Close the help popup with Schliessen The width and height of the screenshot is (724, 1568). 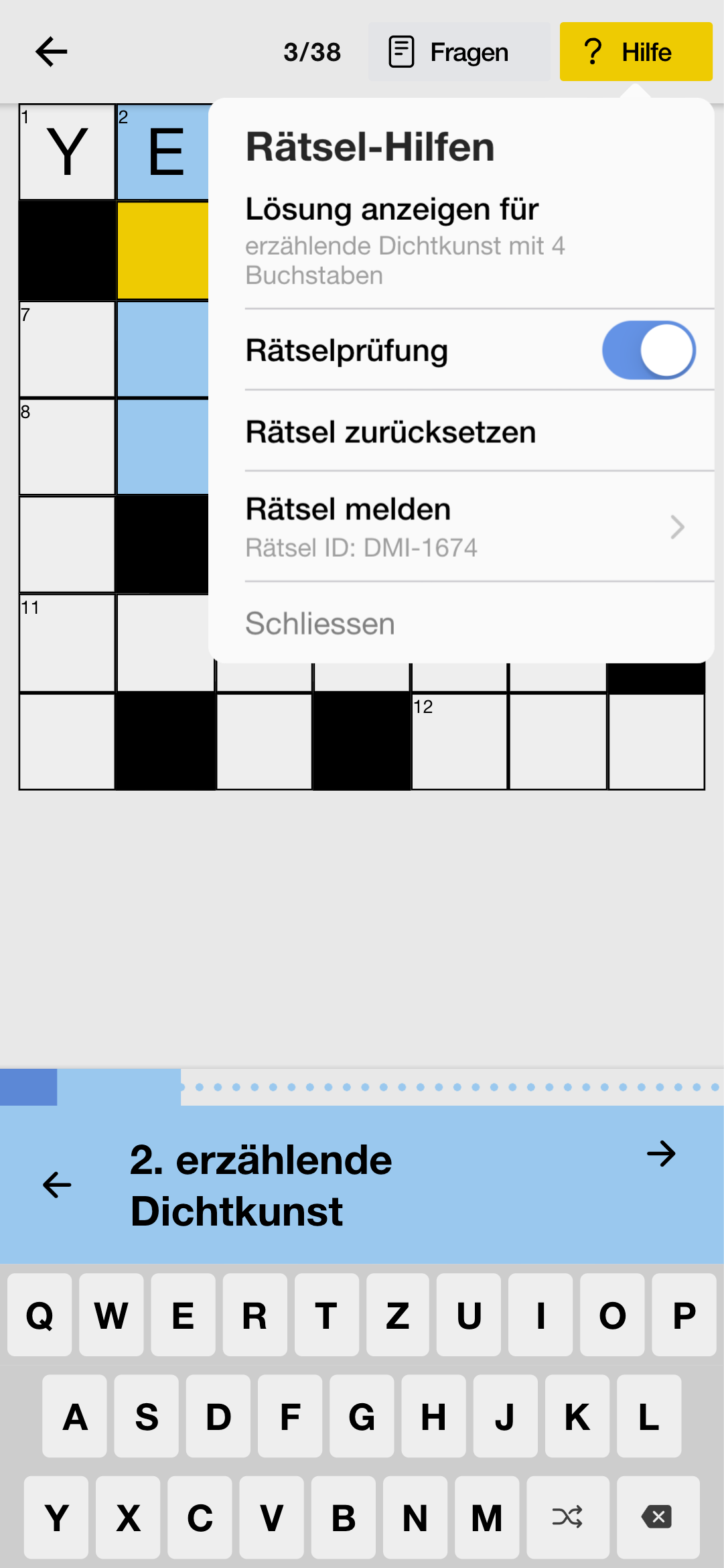coord(320,624)
